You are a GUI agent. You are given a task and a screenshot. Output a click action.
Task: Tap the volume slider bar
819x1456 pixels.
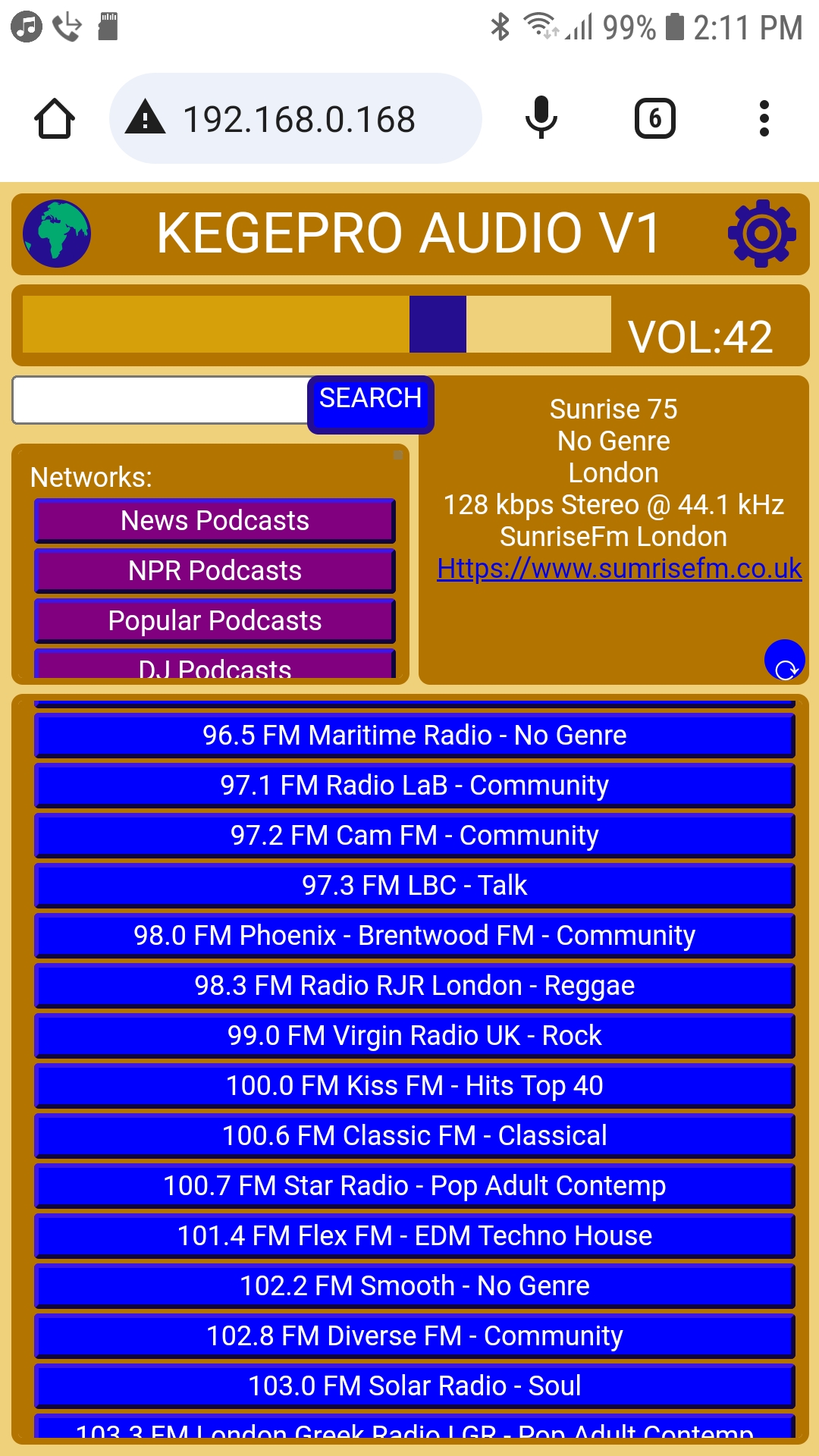(317, 325)
